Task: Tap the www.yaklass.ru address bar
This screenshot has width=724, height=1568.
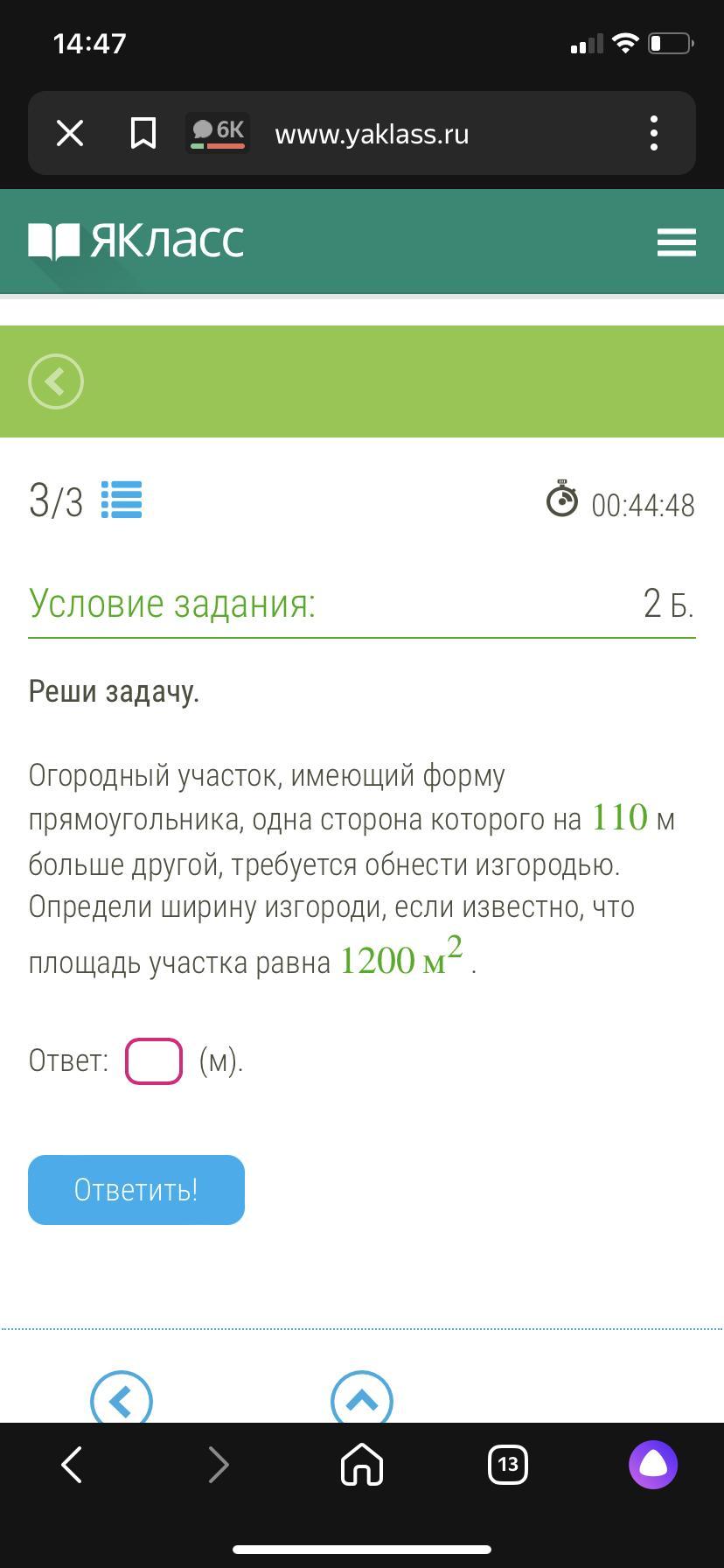Action: click(372, 134)
